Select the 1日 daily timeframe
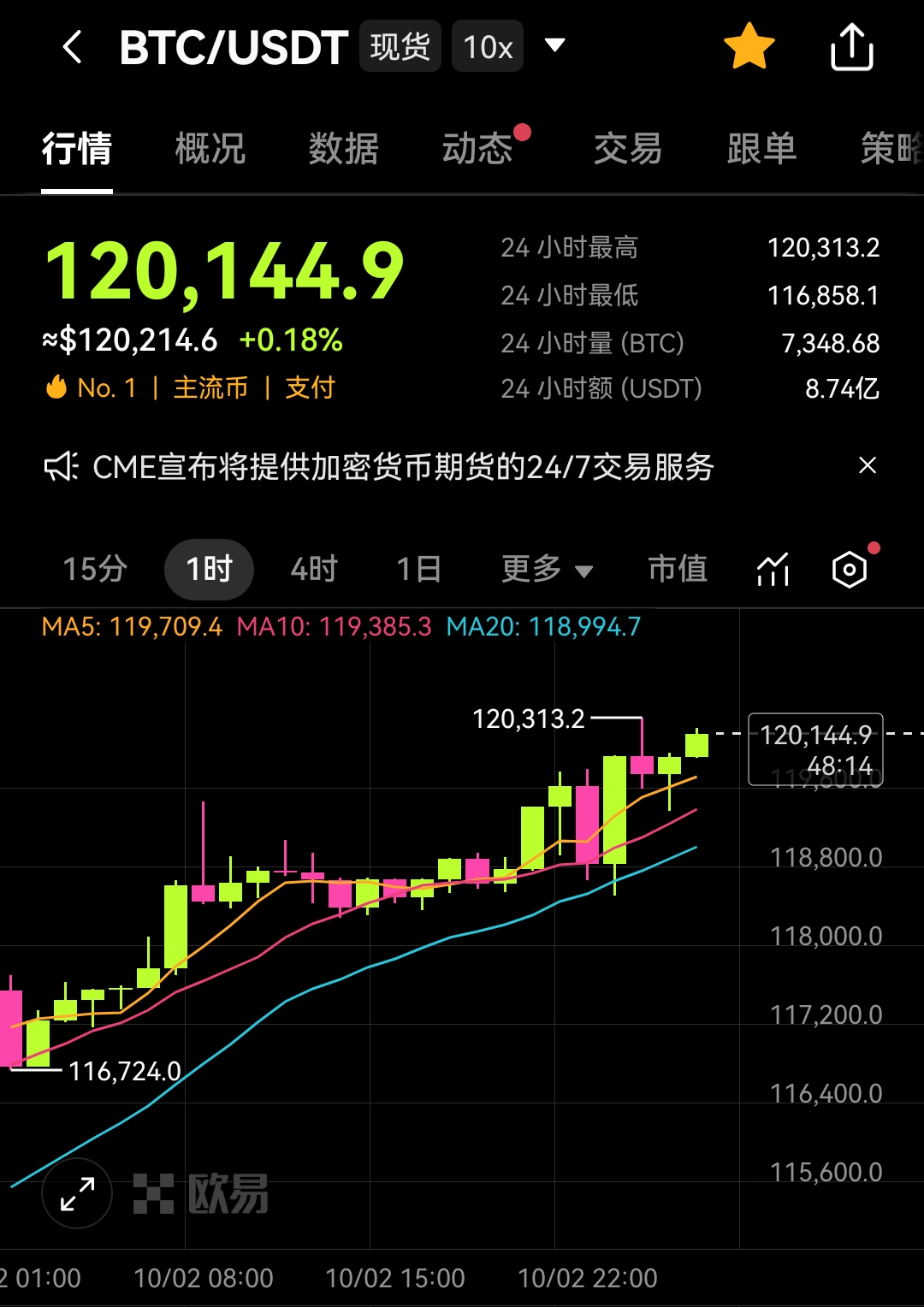 (418, 568)
